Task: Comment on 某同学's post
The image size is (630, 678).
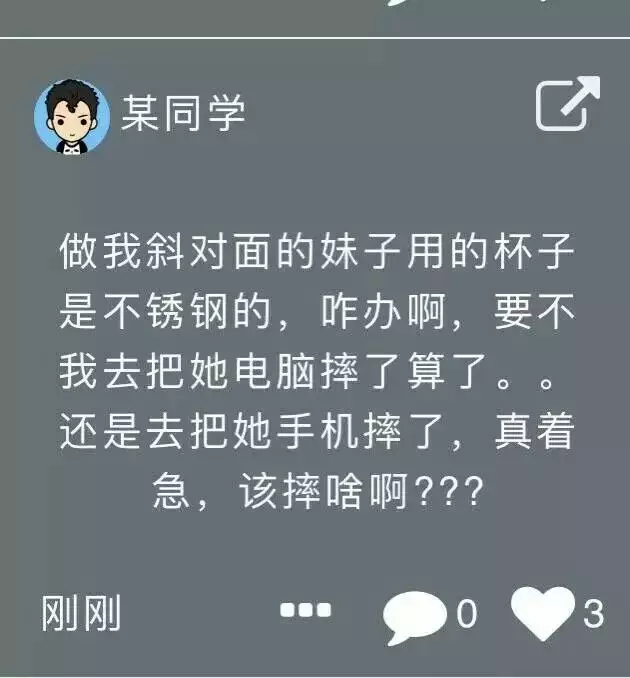Action: 416,614
